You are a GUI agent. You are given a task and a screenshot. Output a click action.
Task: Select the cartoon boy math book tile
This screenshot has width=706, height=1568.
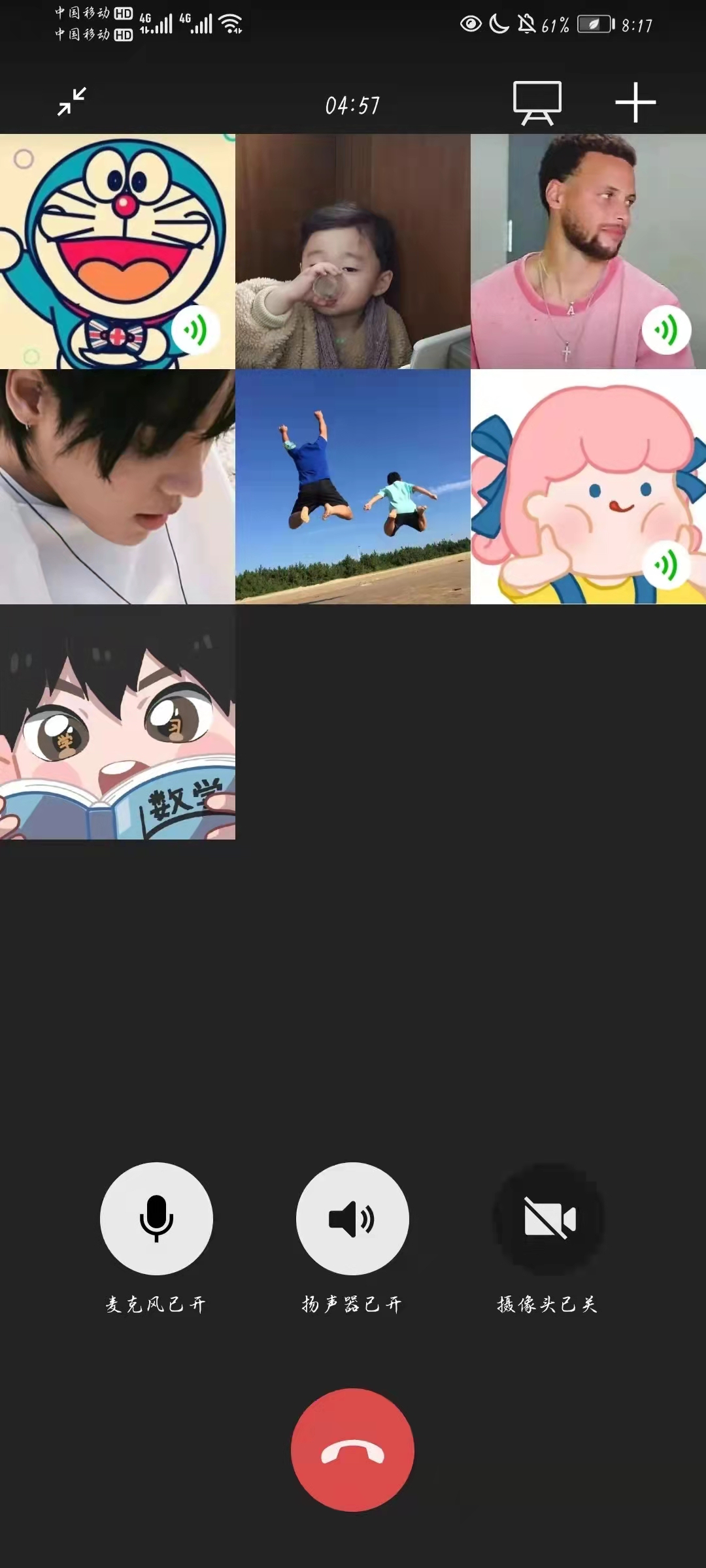[118, 722]
